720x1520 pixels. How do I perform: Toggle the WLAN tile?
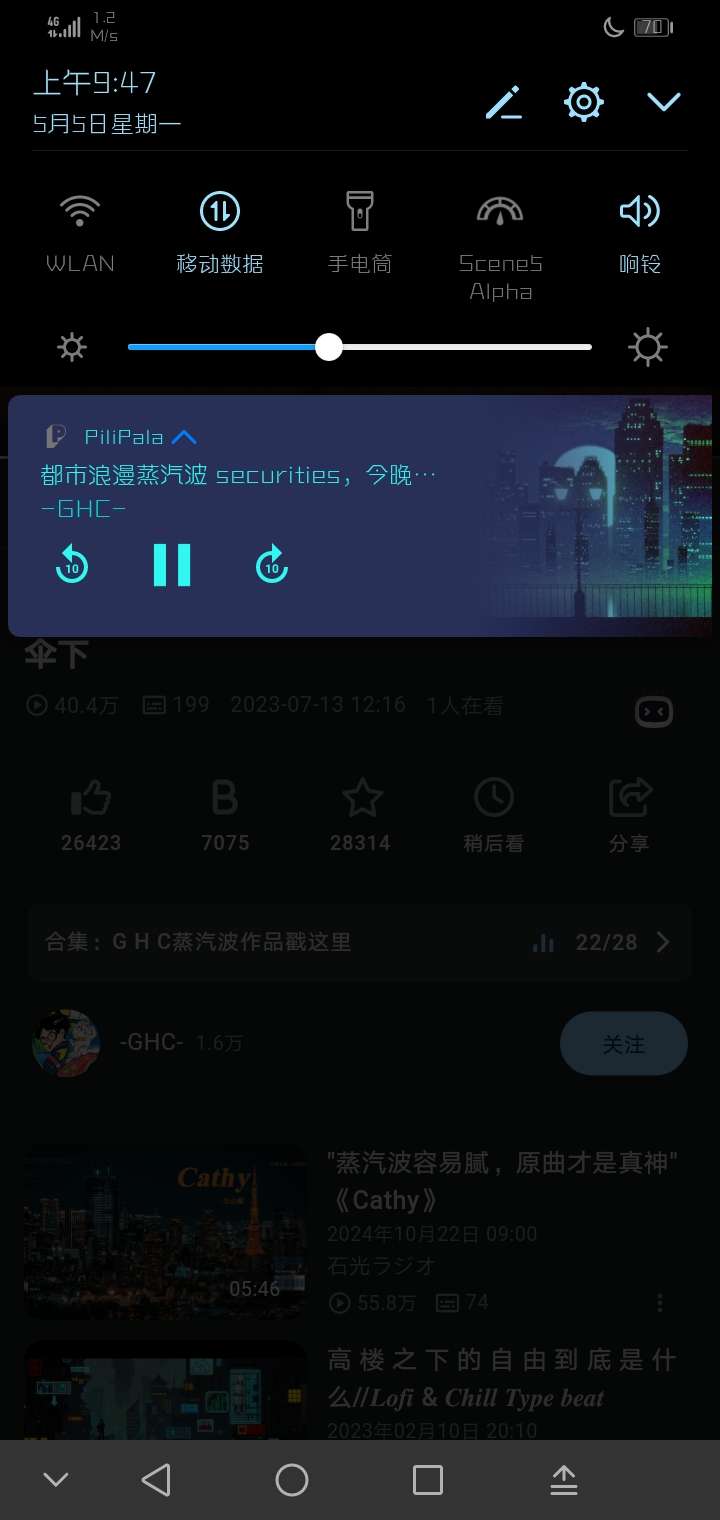click(x=80, y=212)
